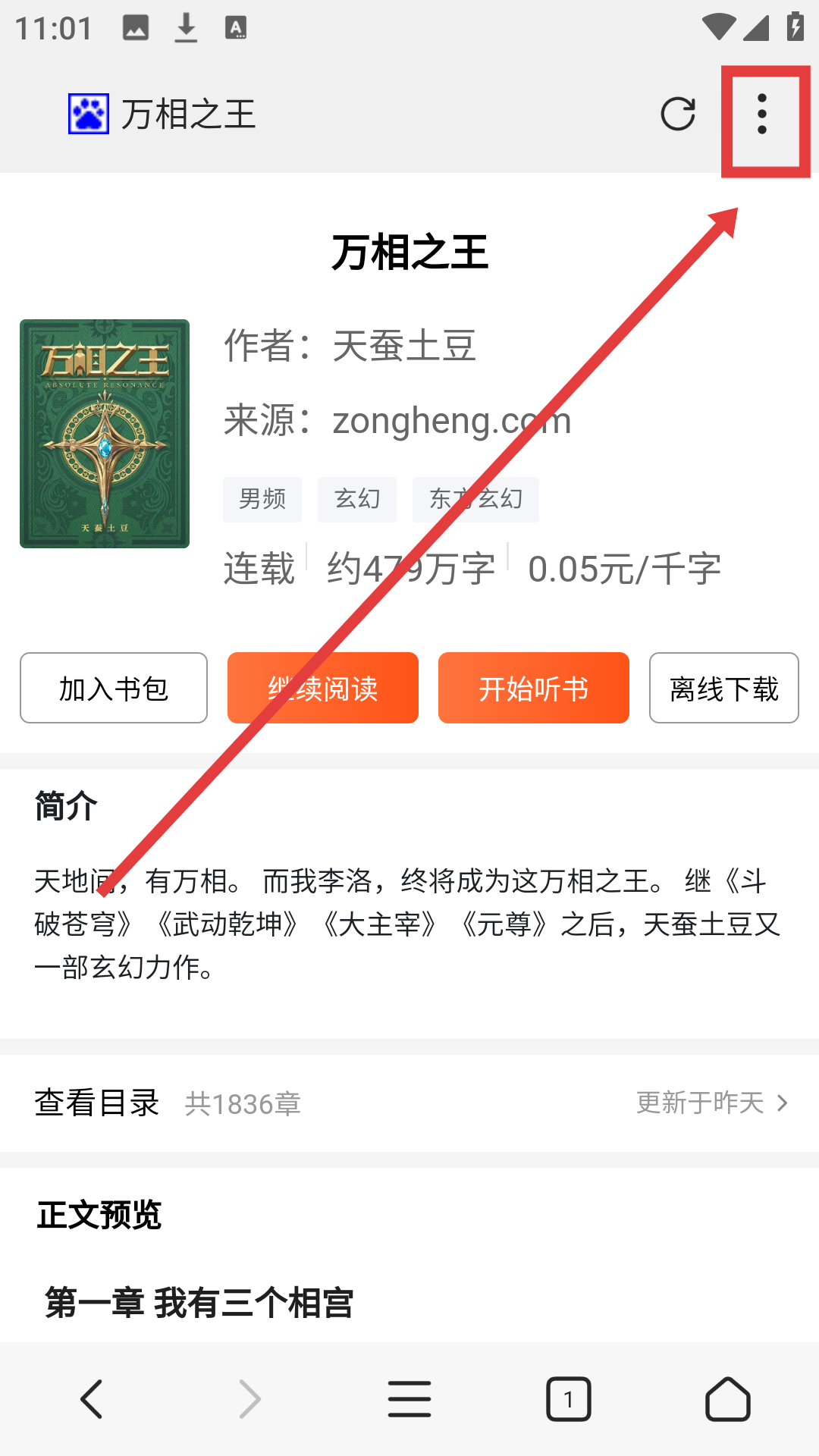Screen dimensions: 819x1456
Task: Open the tab switcher showing 1 tab
Action: 568,1399
